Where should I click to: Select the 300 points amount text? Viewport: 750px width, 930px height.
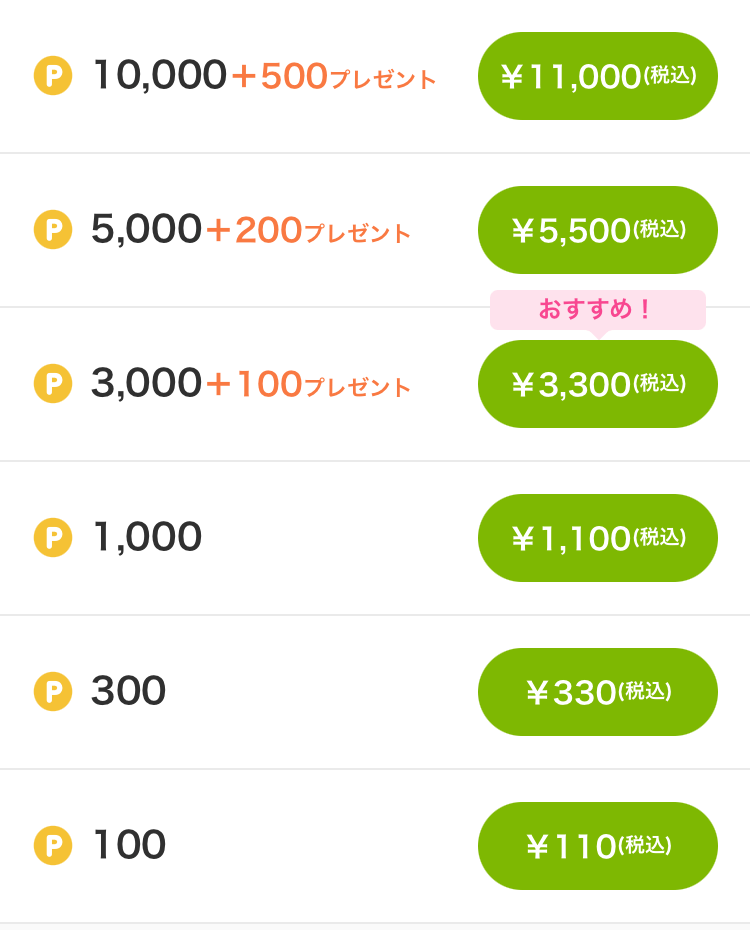tap(128, 691)
